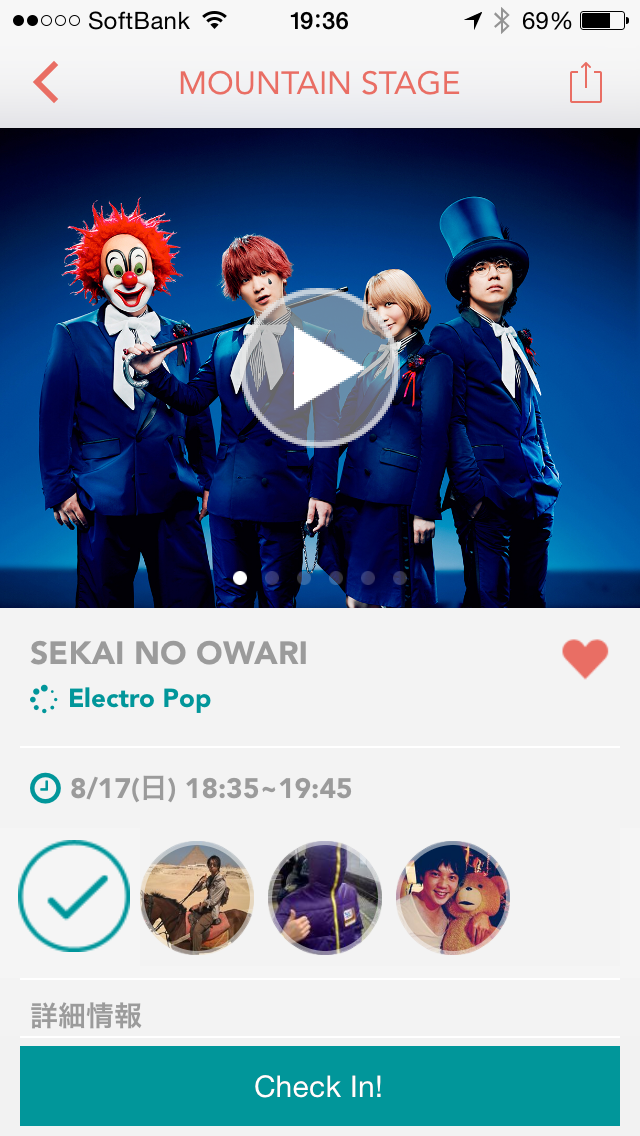Open the share icon
This screenshot has width=640, height=1136.
[x=586, y=83]
